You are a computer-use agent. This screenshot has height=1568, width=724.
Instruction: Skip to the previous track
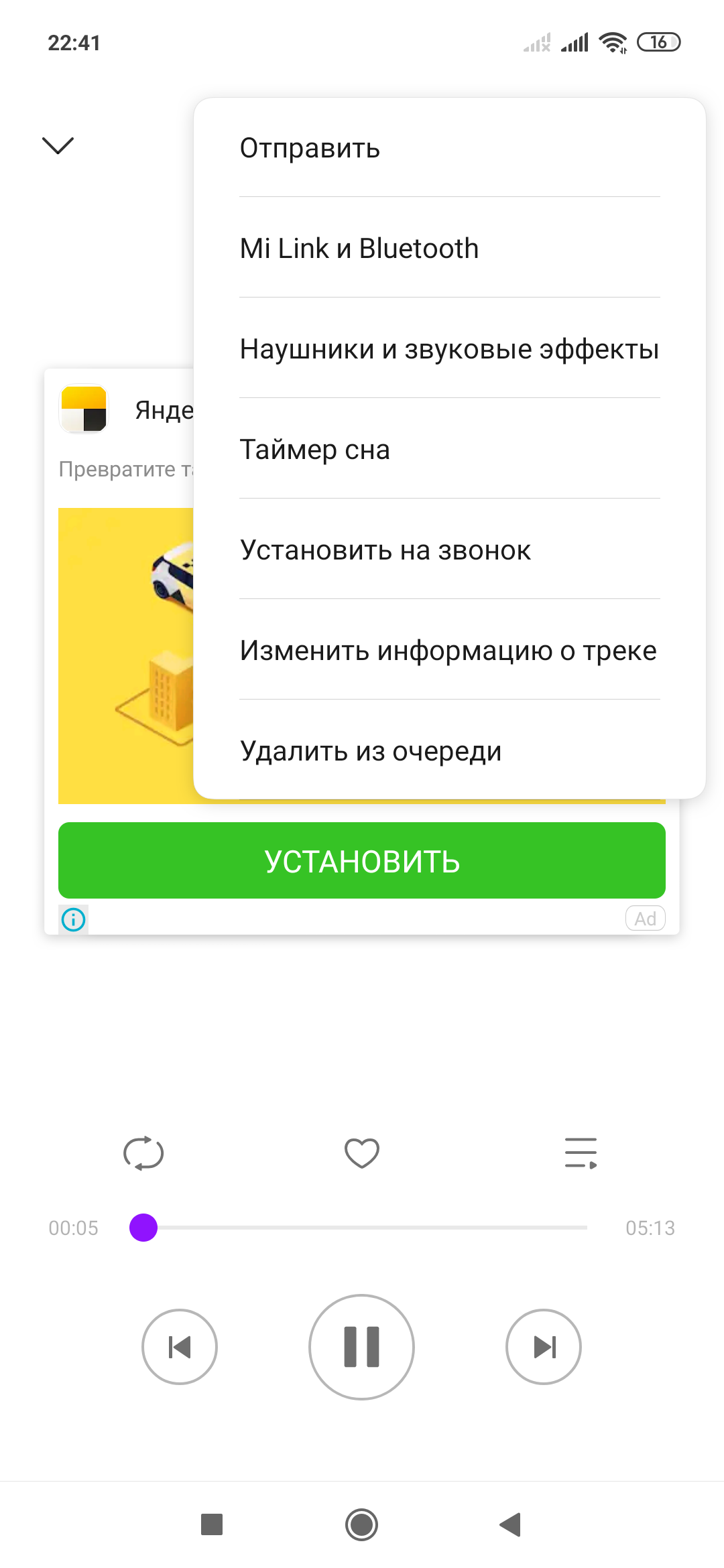(180, 1347)
